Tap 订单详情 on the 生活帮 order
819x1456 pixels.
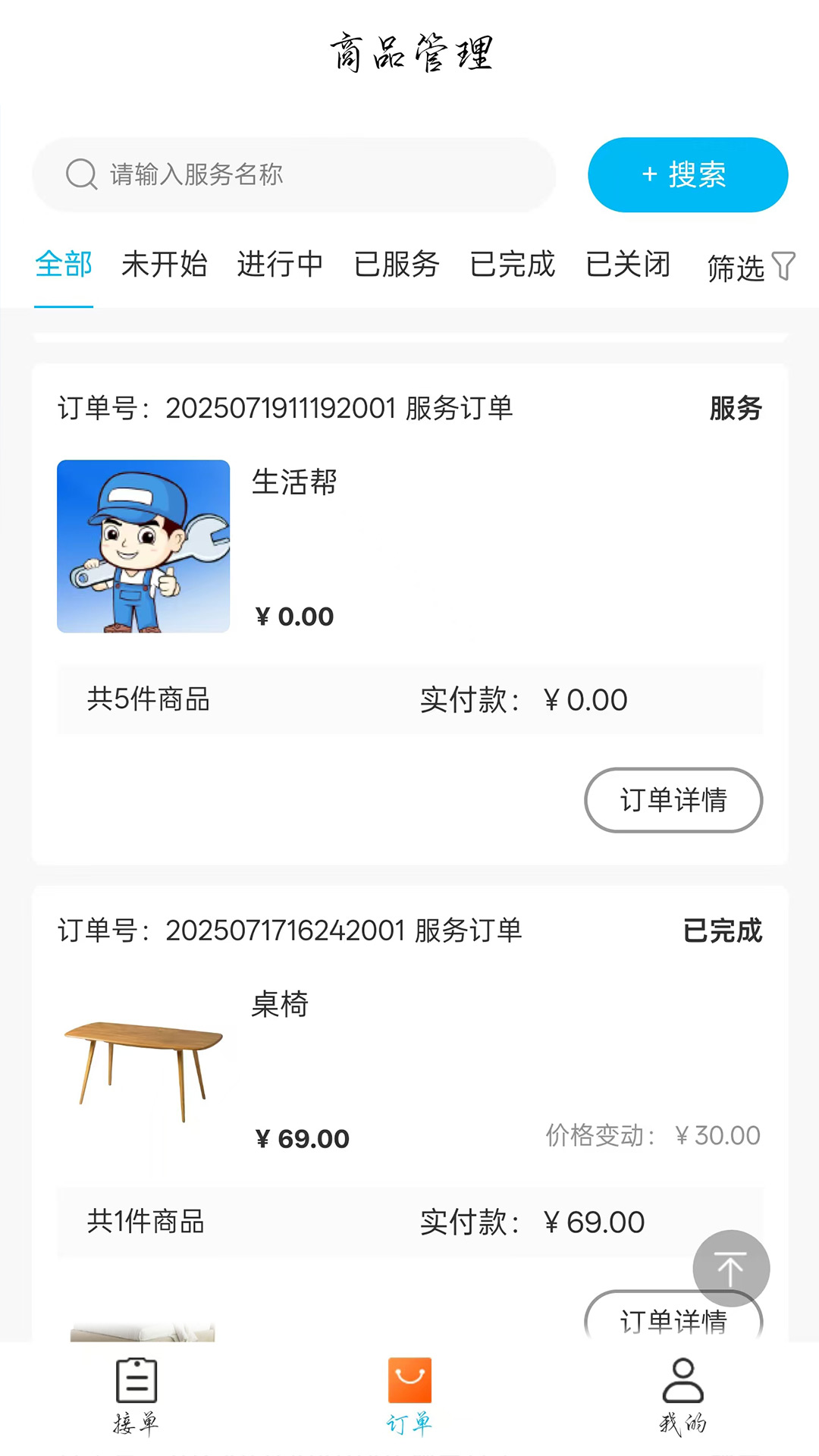673,800
